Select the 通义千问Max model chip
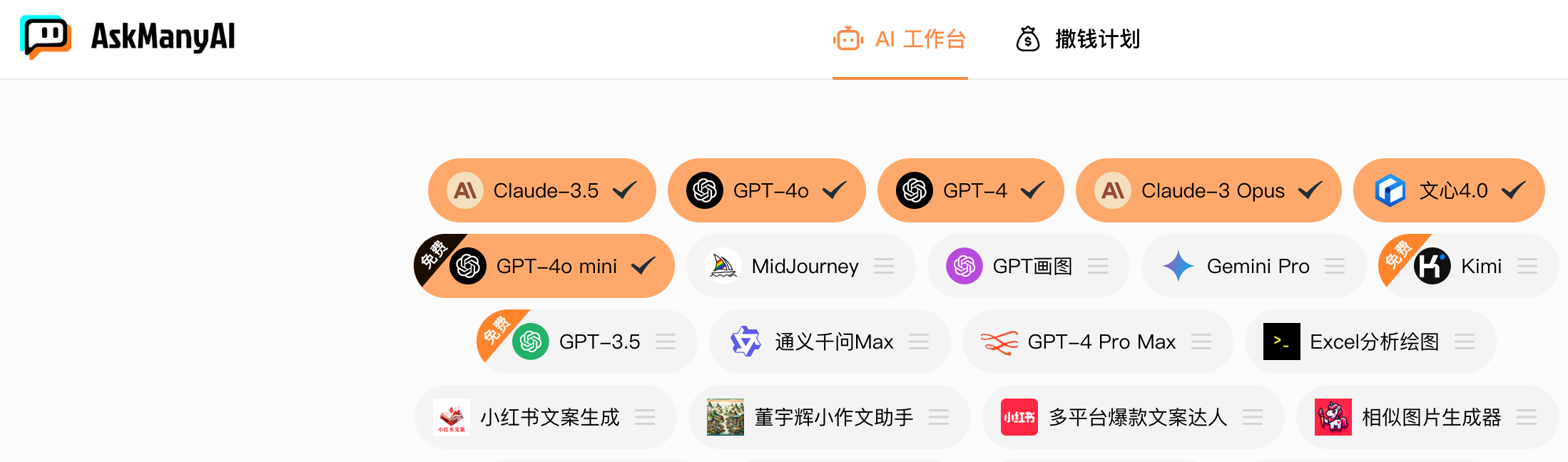Viewport: 1568px width, 462px height. (x=830, y=342)
